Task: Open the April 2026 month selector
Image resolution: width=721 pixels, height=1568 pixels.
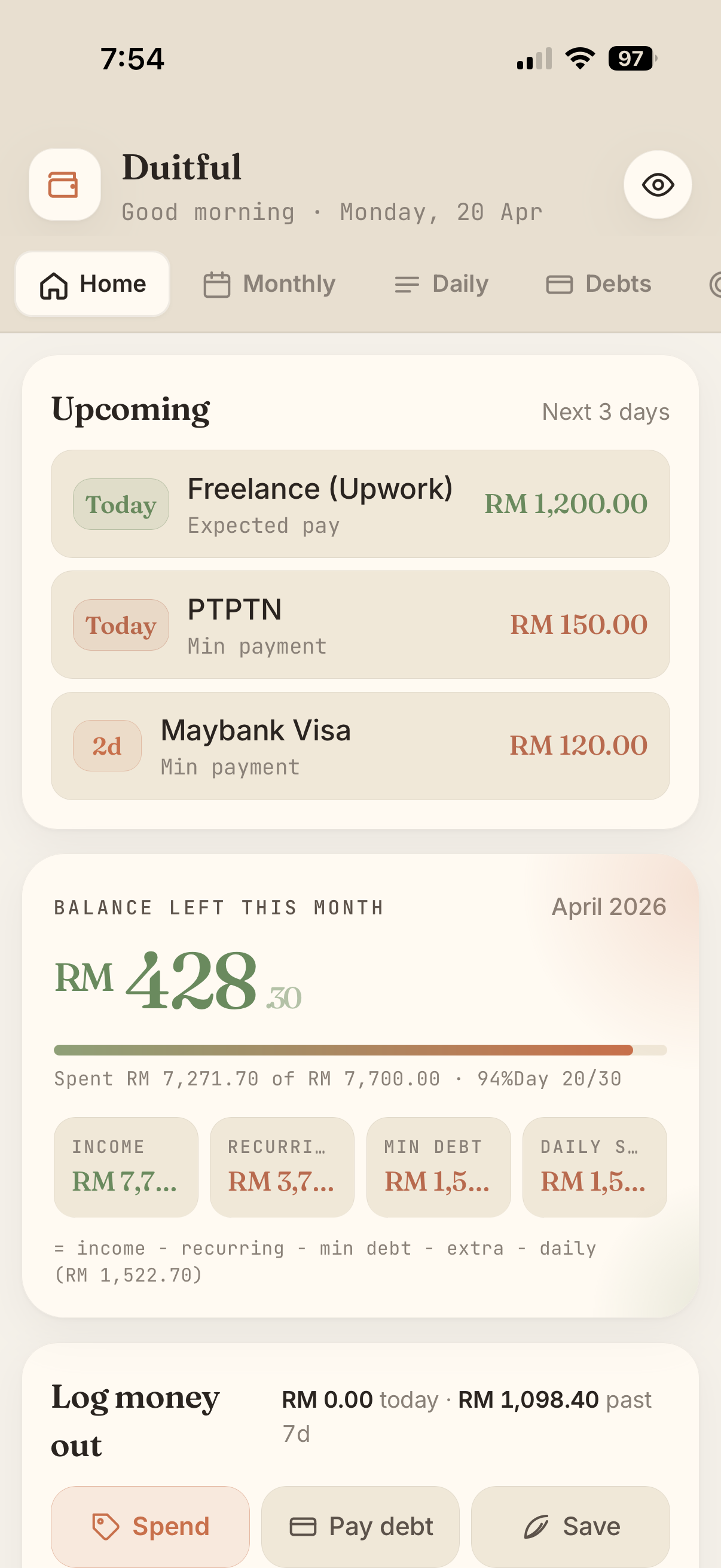Action: click(x=609, y=907)
